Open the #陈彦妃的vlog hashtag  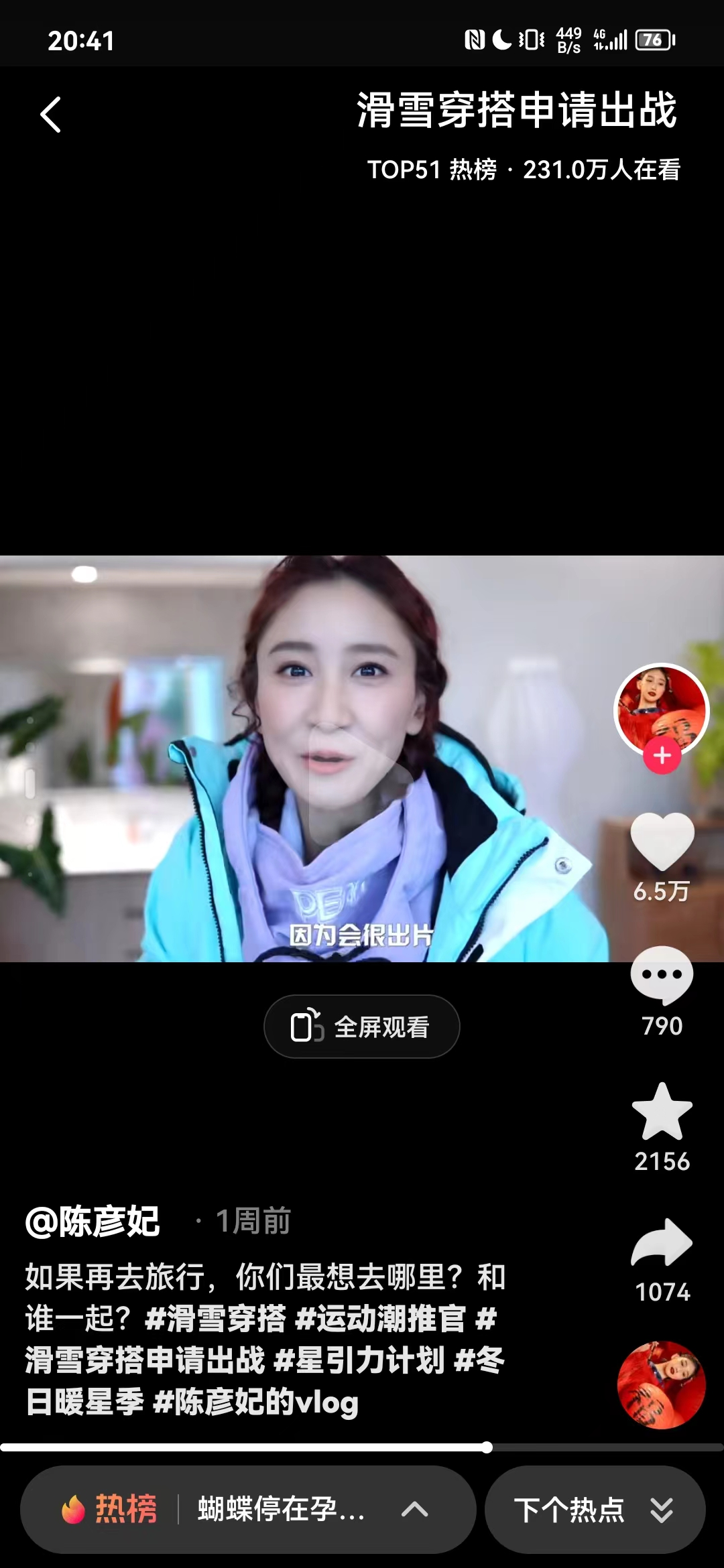255,1402
